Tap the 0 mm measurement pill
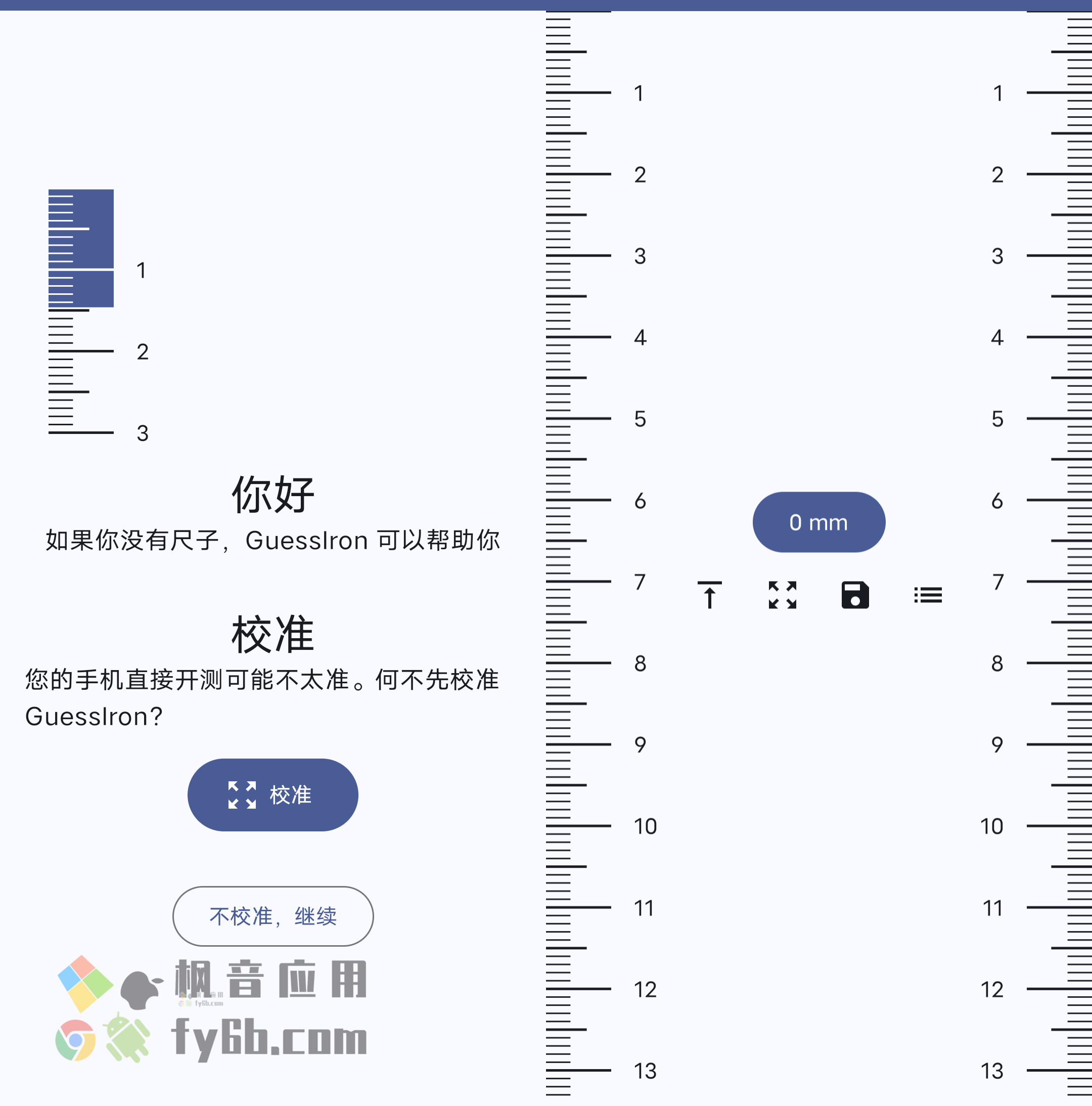Image resolution: width=1092 pixels, height=1106 pixels. (x=818, y=522)
